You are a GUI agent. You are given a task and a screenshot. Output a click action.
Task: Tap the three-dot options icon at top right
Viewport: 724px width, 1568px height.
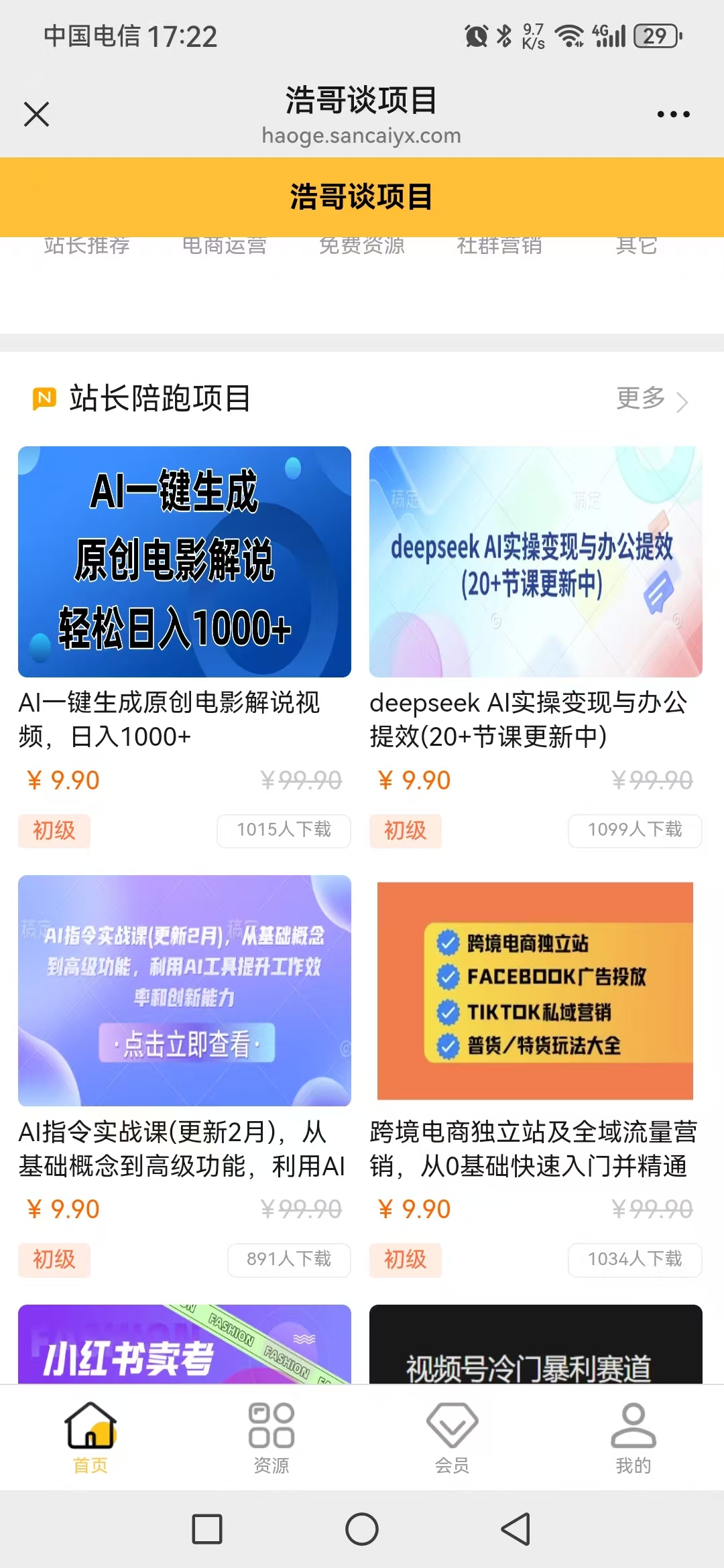pos(674,114)
